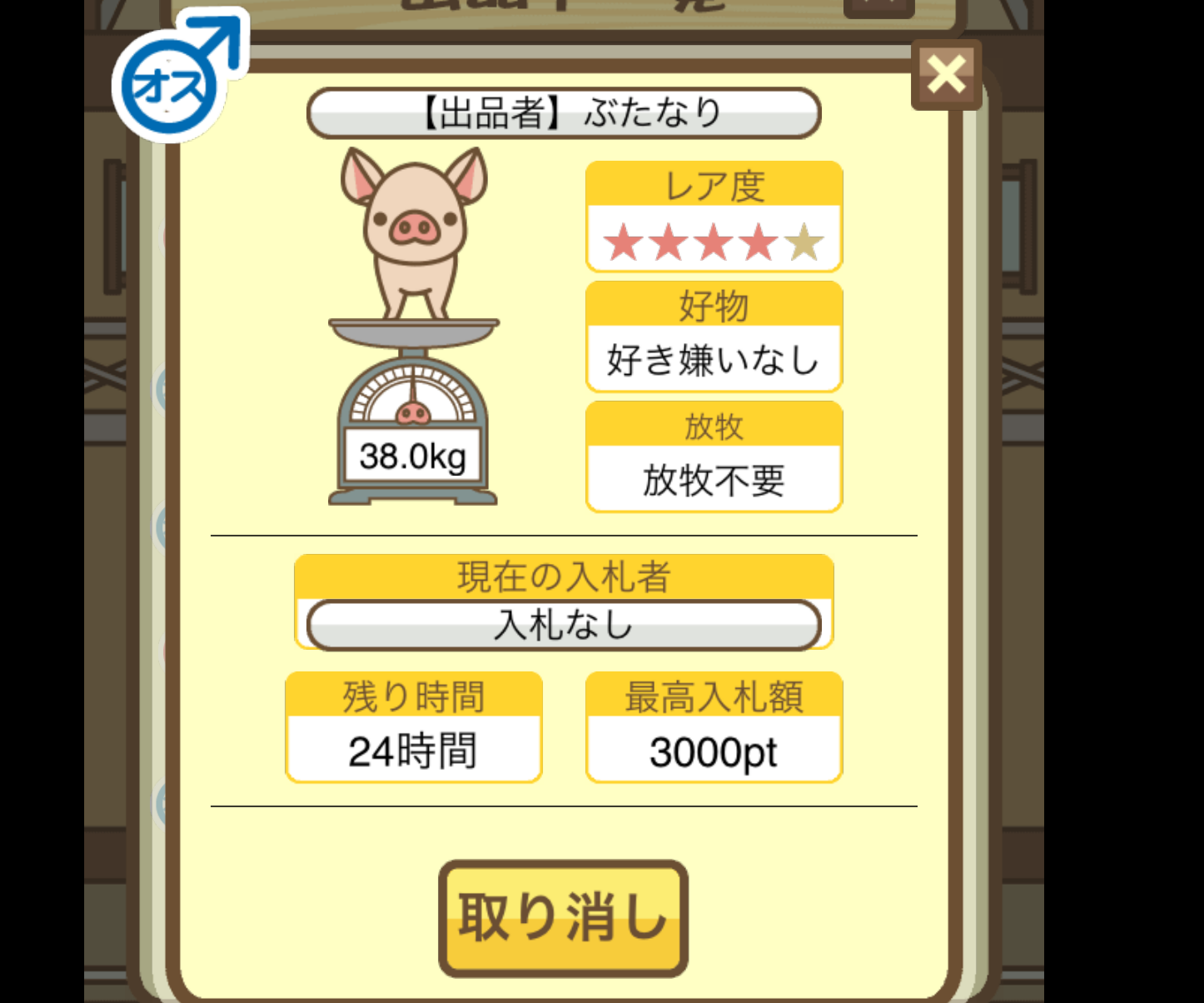1204x1003 pixels.
Task: Close the pig auction details dialog
Action: 947,75
